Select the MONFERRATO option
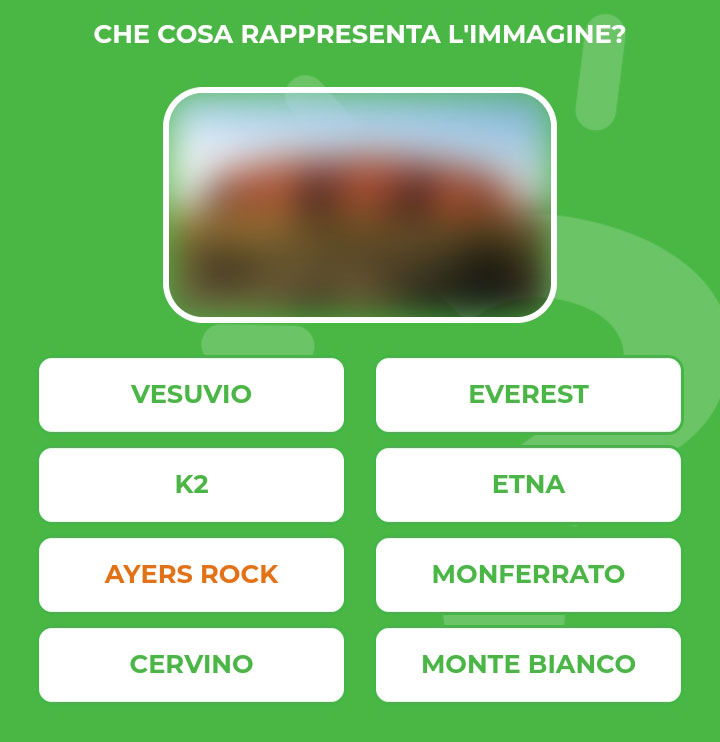Image resolution: width=720 pixels, height=742 pixels. tap(528, 575)
